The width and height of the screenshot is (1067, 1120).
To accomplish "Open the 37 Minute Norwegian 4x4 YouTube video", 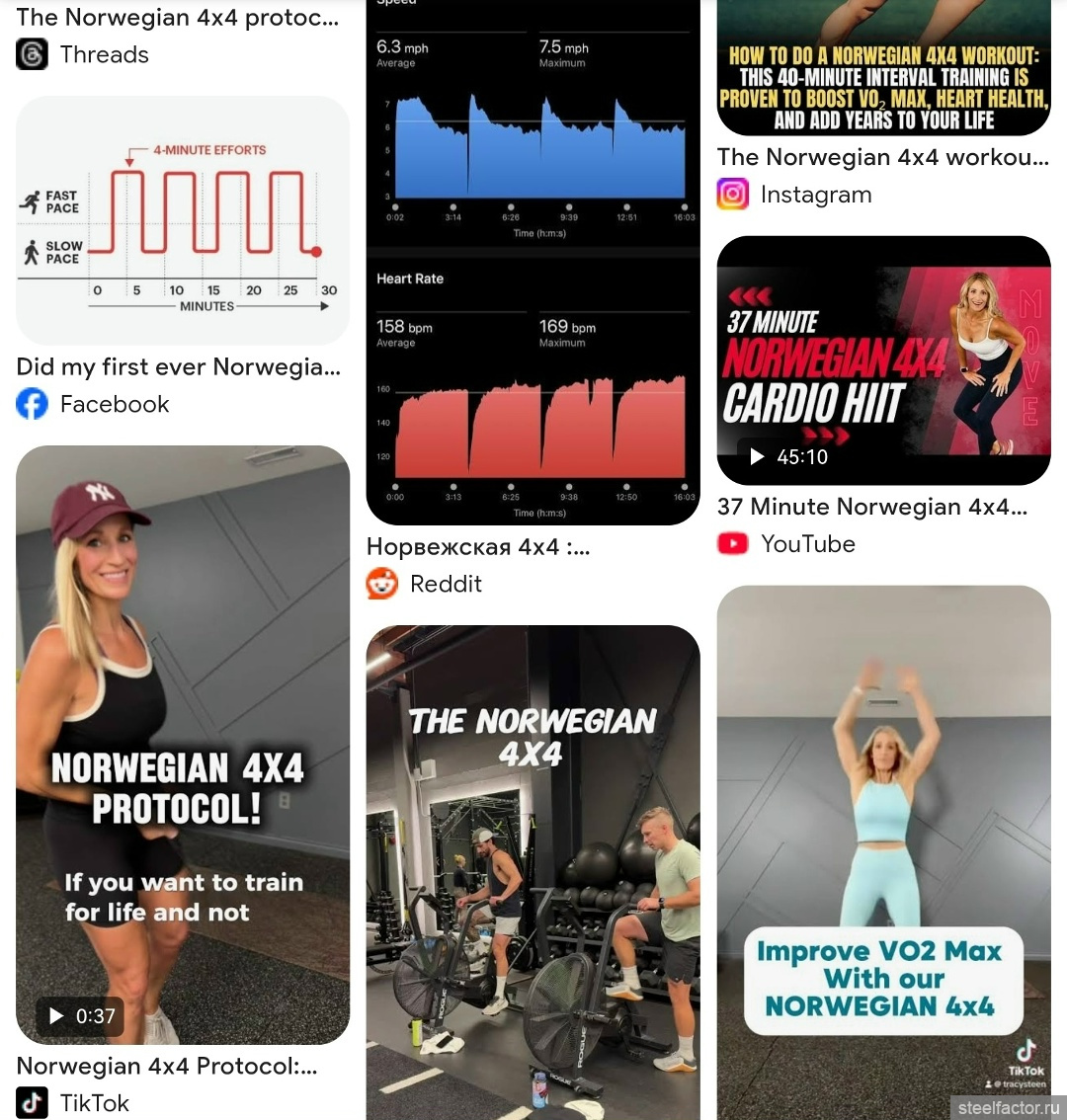I will click(x=883, y=360).
